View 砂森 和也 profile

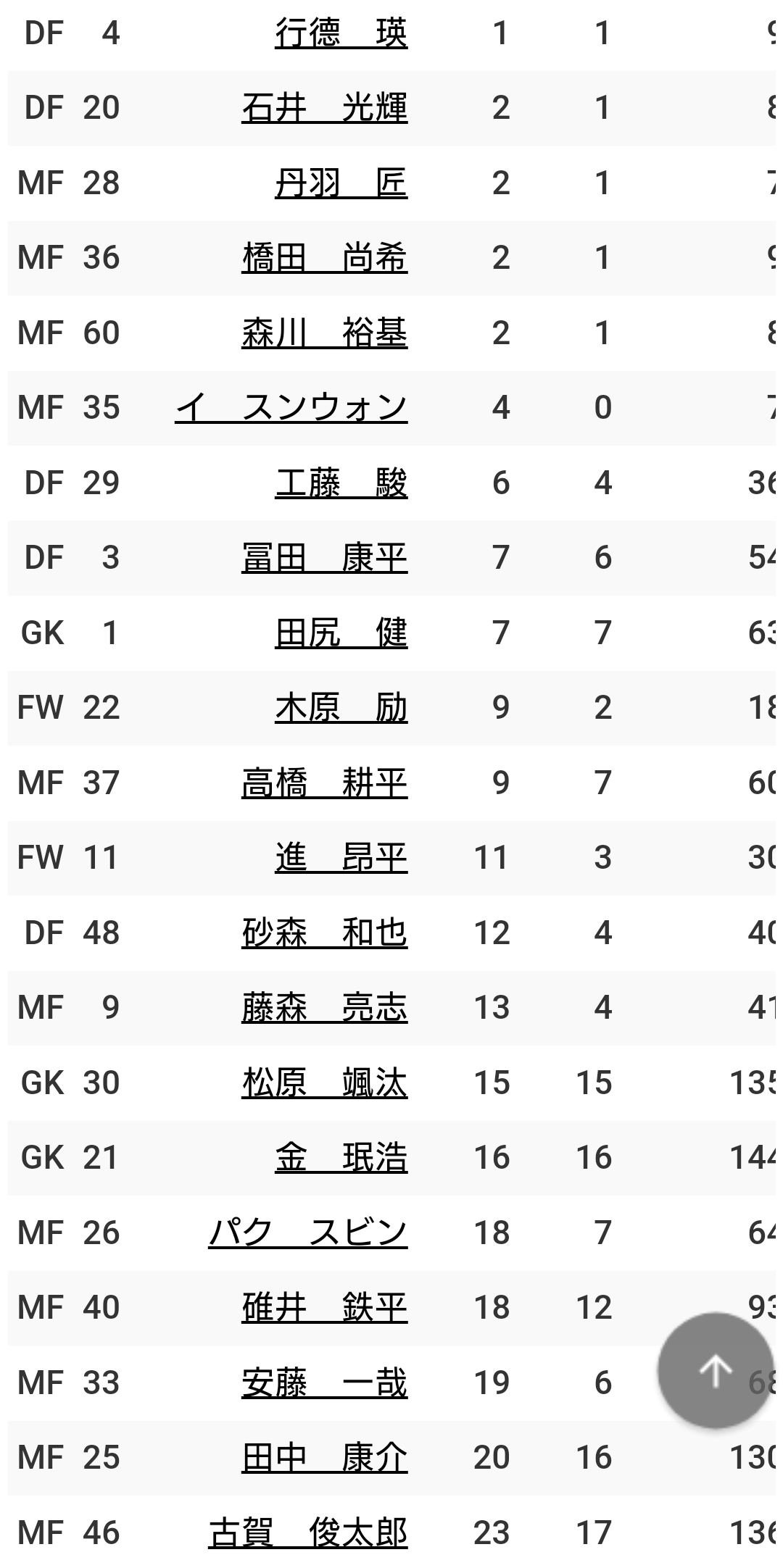click(324, 933)
